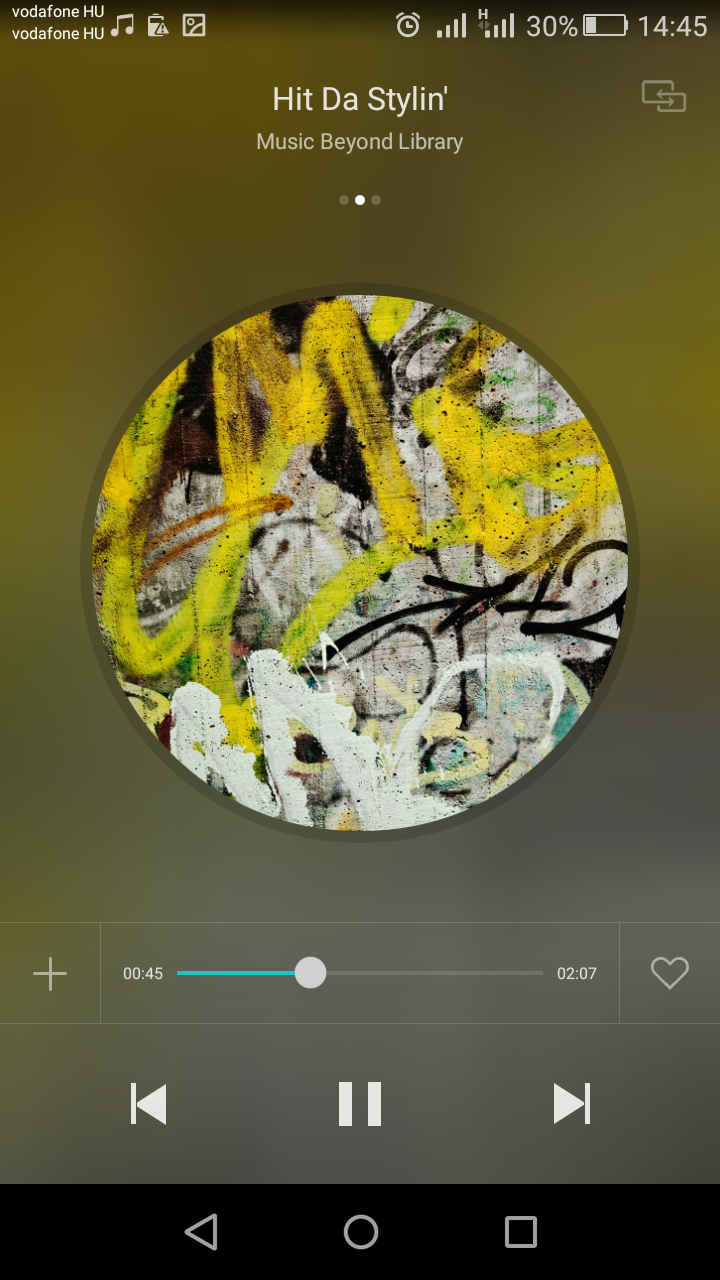
Task: Go back using the system back button
Action: 201,1232
